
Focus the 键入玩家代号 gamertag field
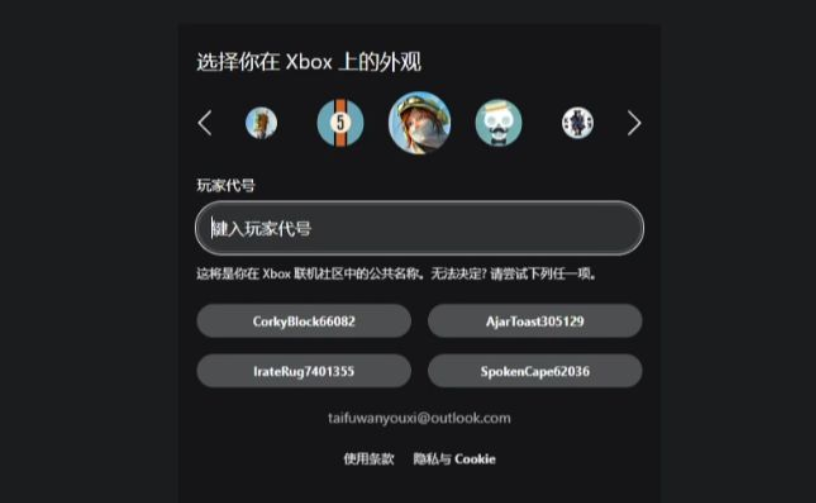419,229
